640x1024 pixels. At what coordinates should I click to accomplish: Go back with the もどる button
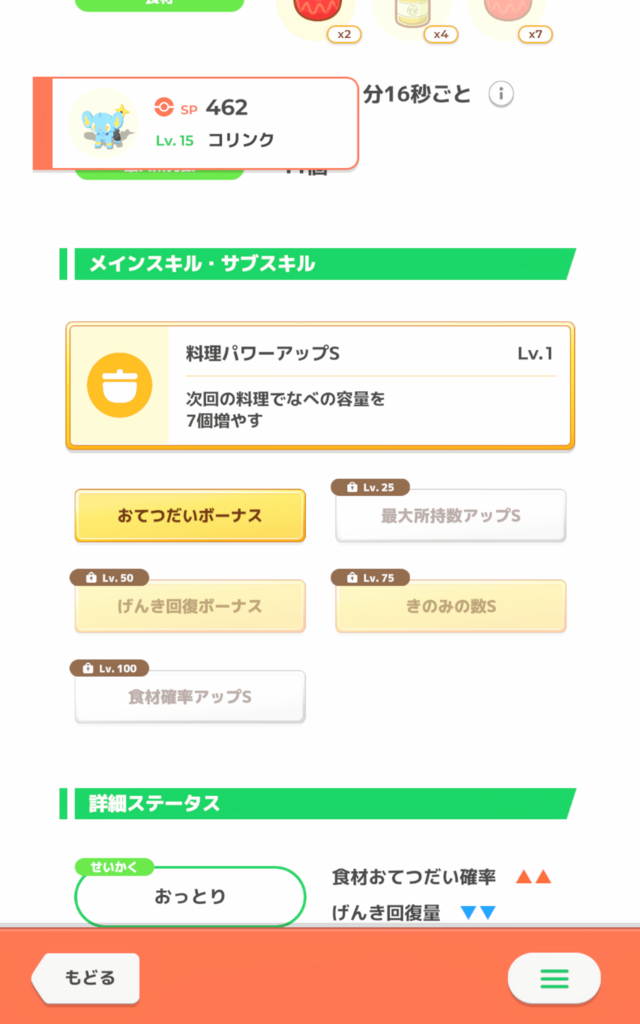(x=86, y=978)
